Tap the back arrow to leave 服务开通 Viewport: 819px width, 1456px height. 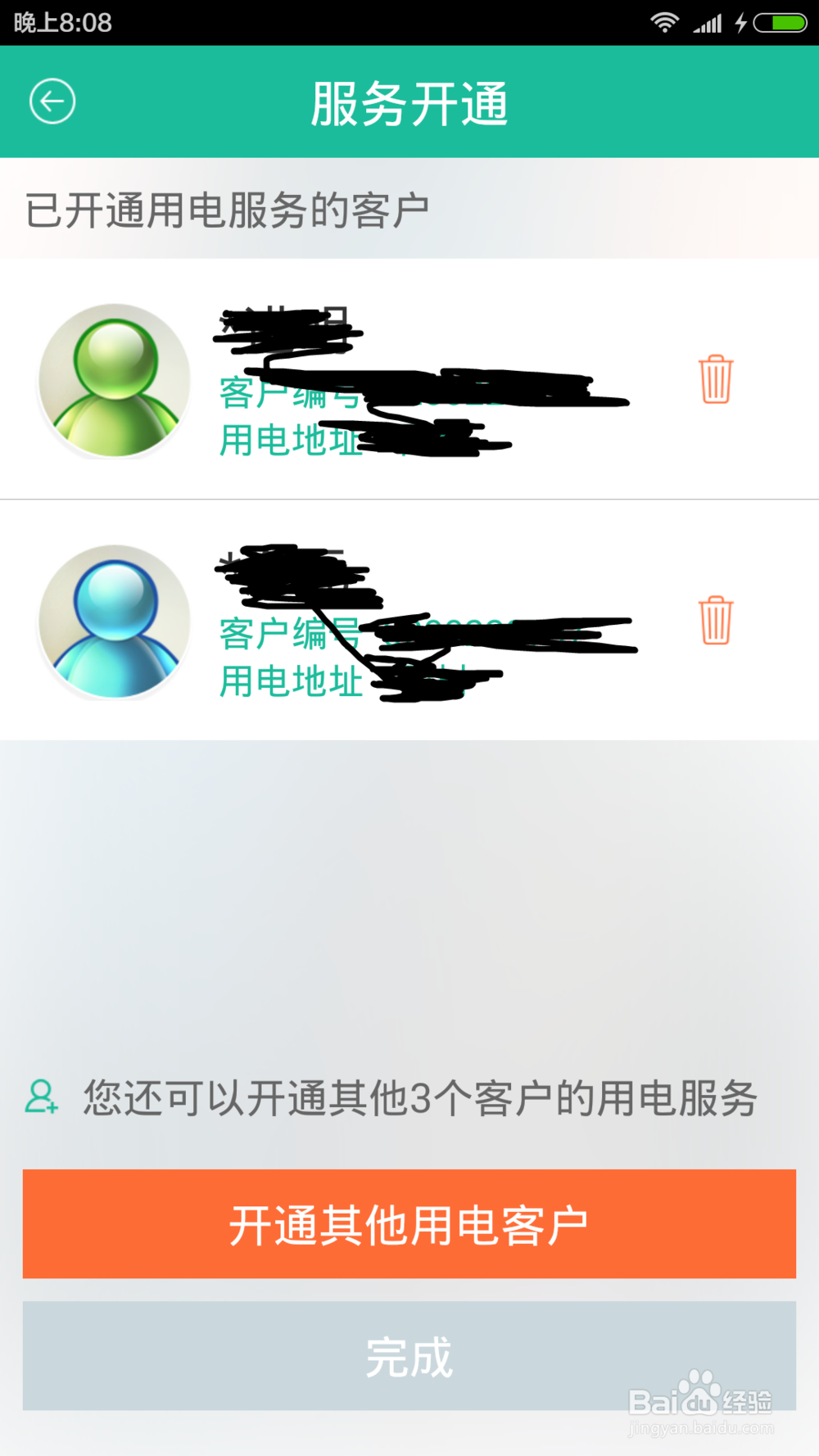point(53,100)
